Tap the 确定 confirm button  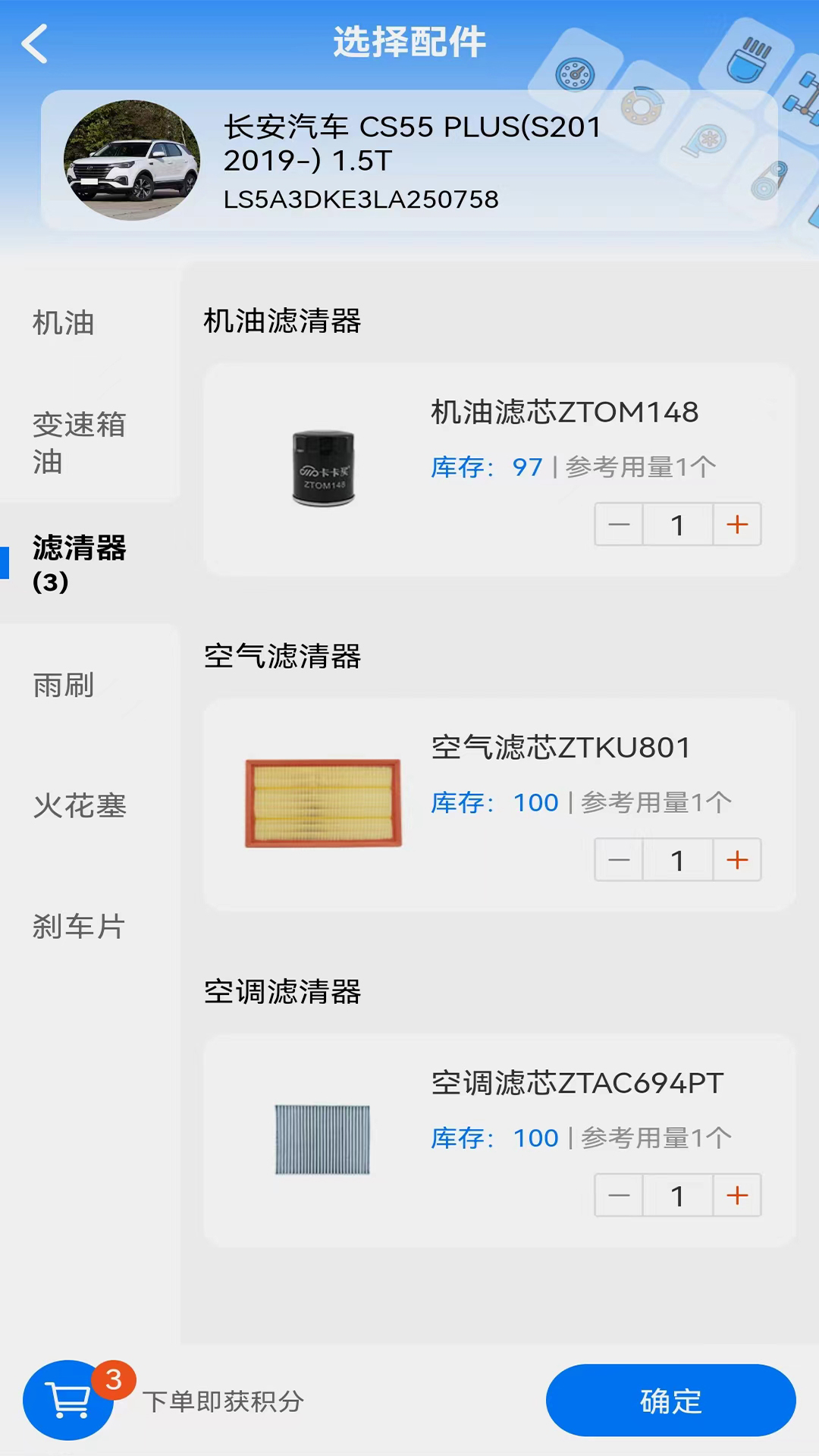[x=670, y=1400]
